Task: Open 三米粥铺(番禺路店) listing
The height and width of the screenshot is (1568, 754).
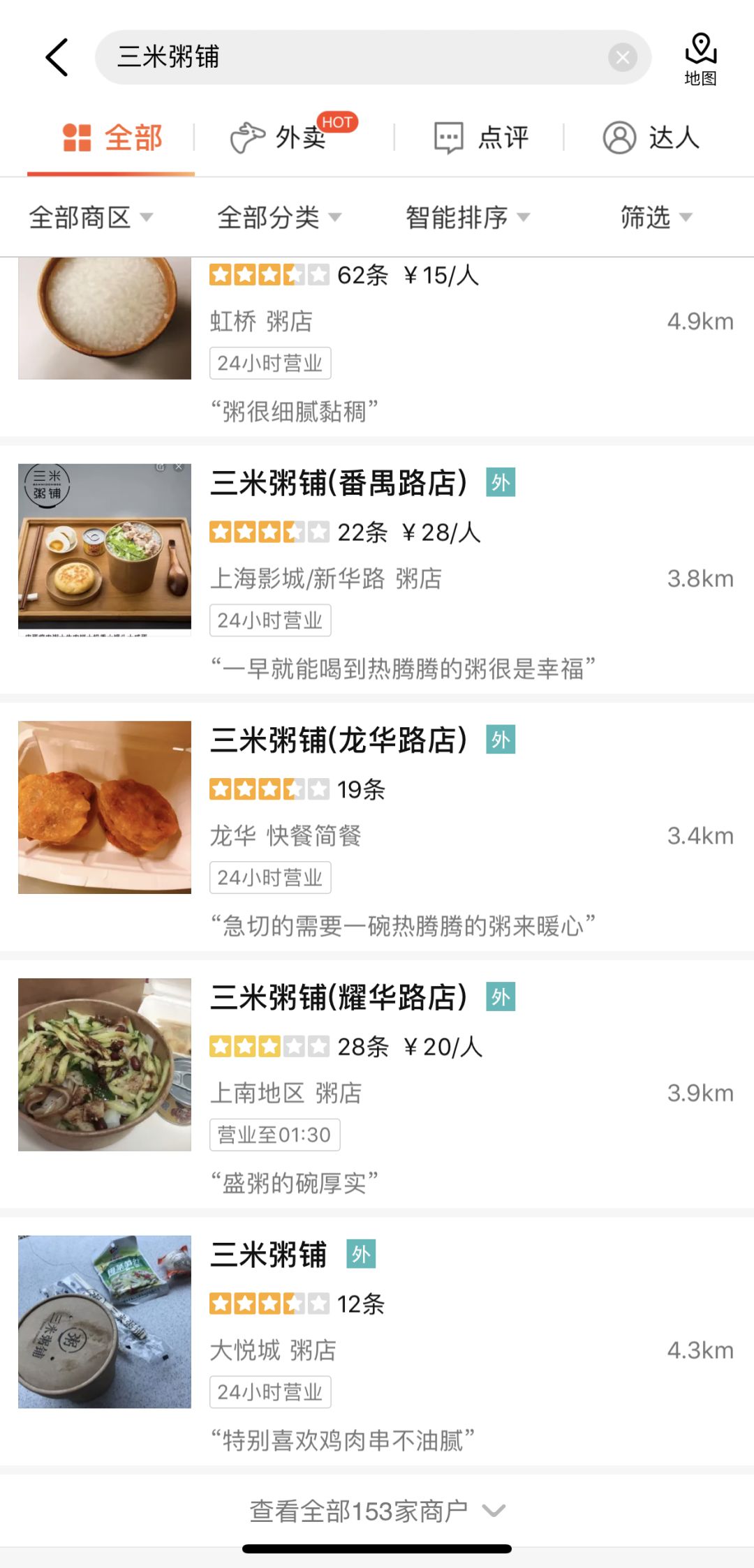Action: [339, 483]
